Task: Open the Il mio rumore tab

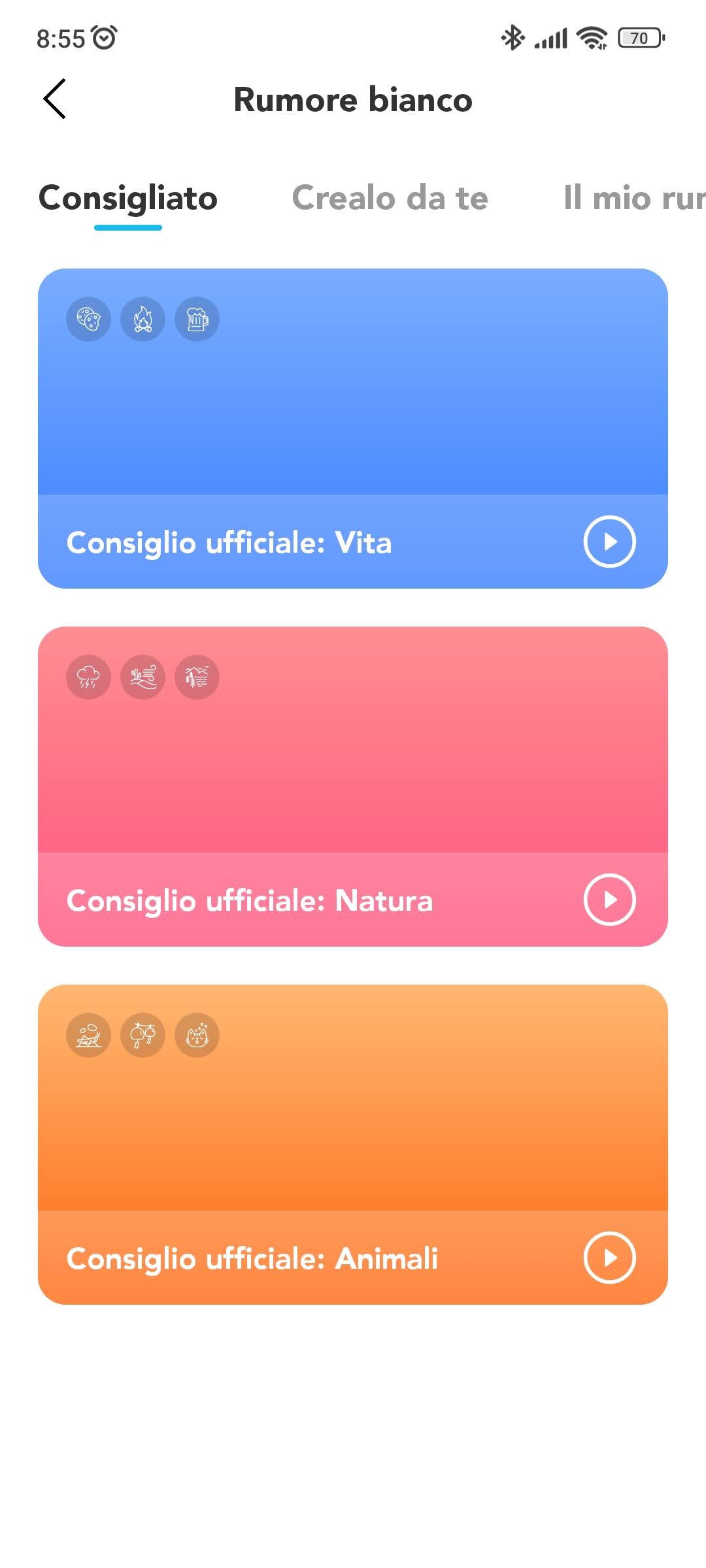Action: (x=633, y=198)
